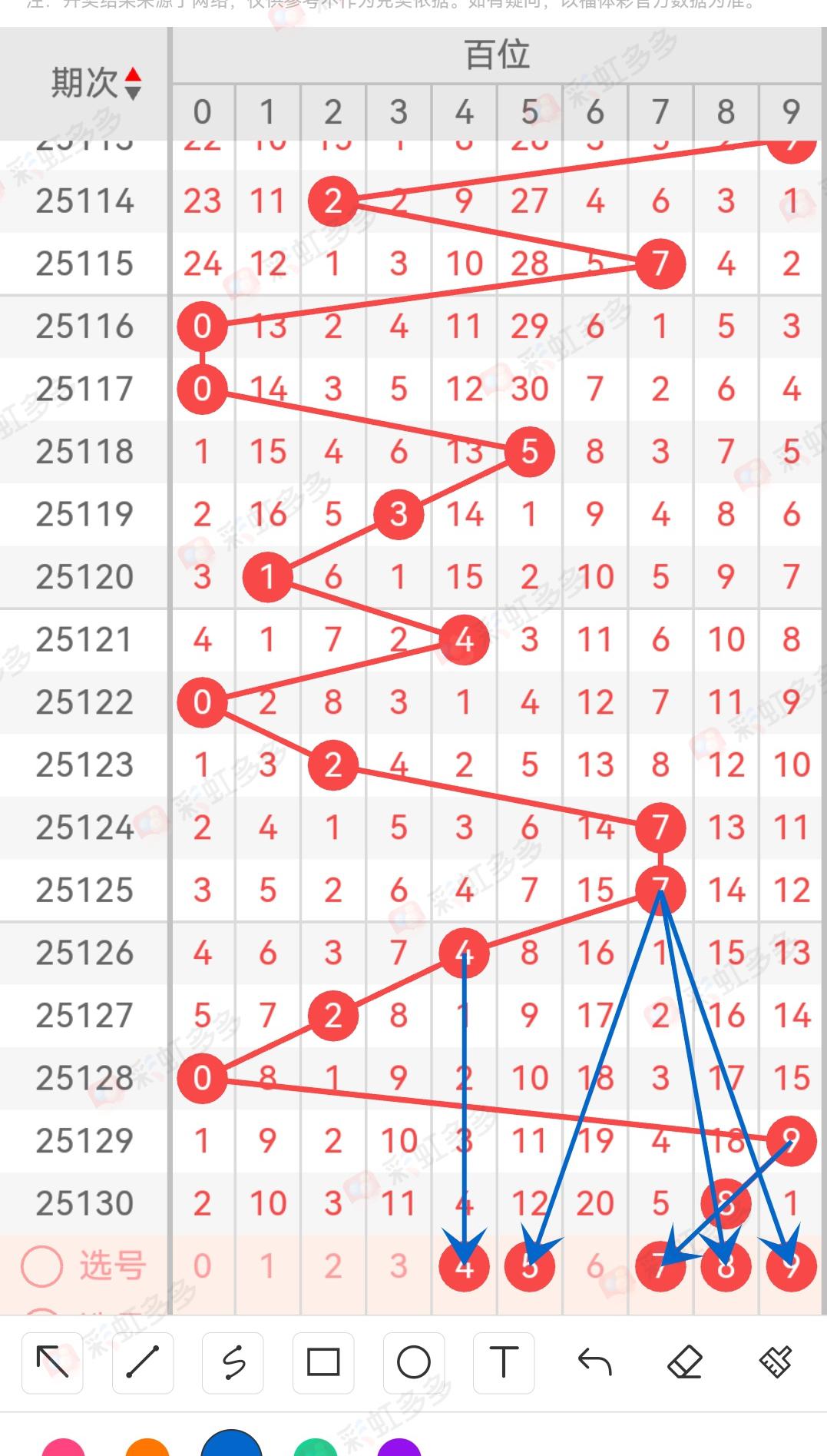The width and height of the screenshot is (827, 1456).
Task: Select the rectangle shape tool
Action: pos(323,1364)
